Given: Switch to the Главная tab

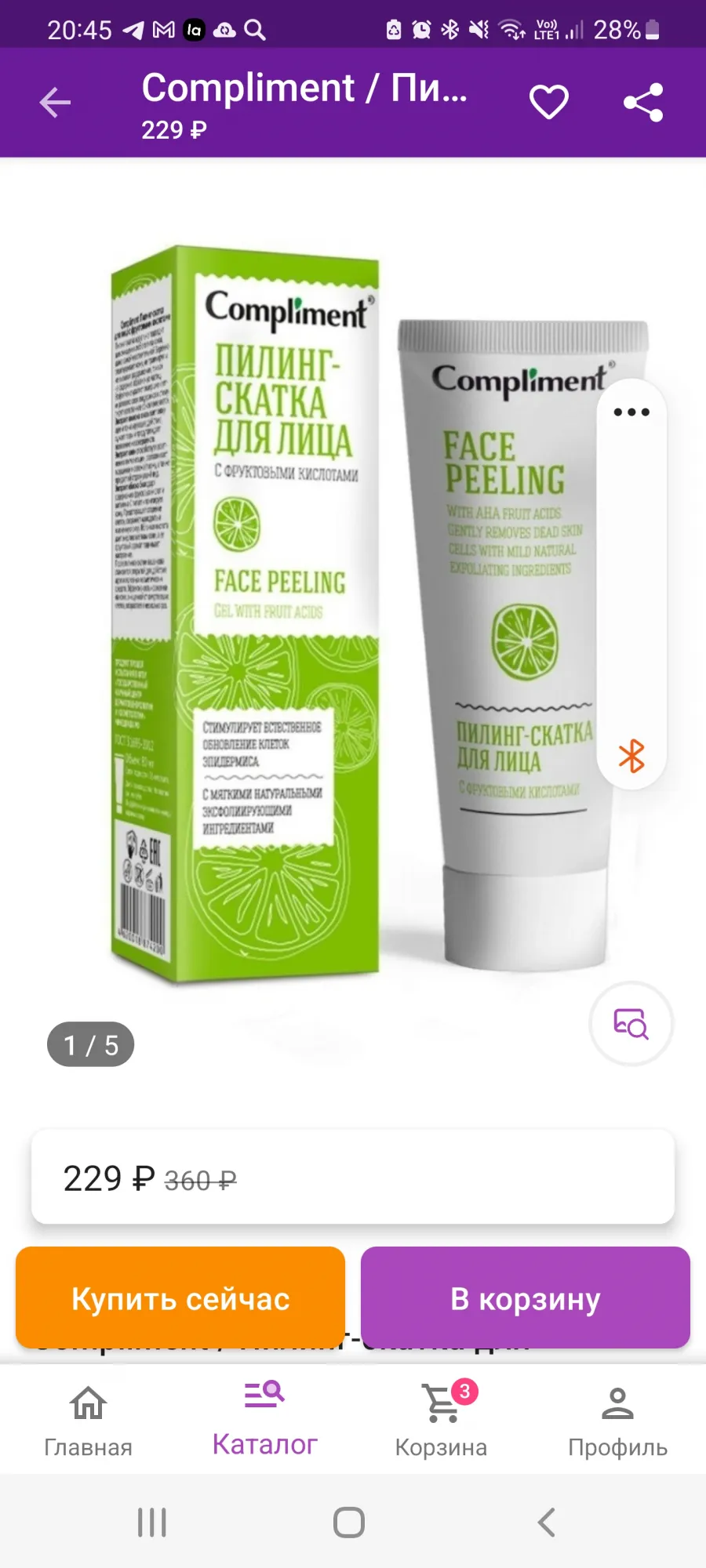Looking at the screenshot, I should coord(88,1421).
